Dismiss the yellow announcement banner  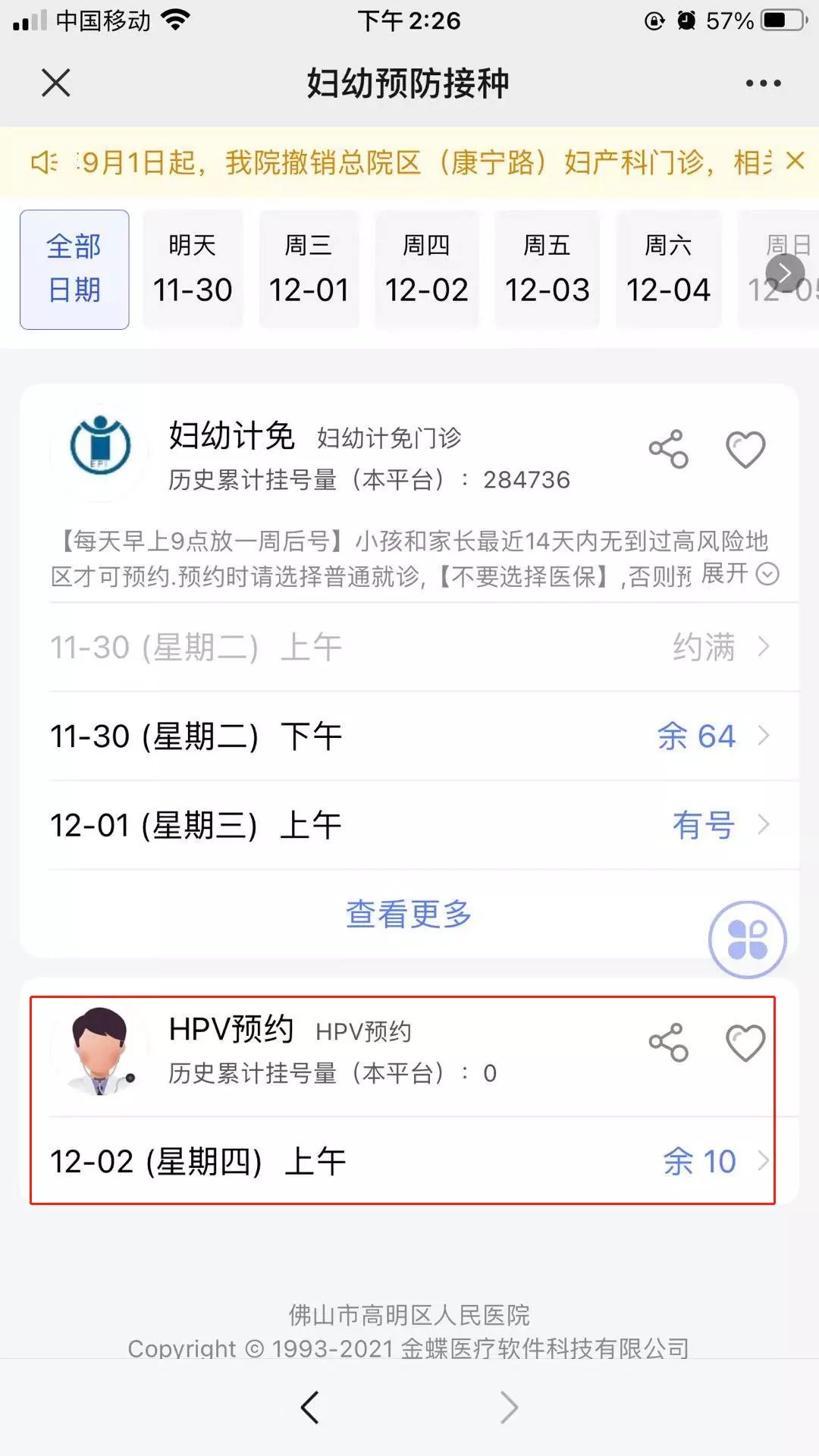(795, 161)
